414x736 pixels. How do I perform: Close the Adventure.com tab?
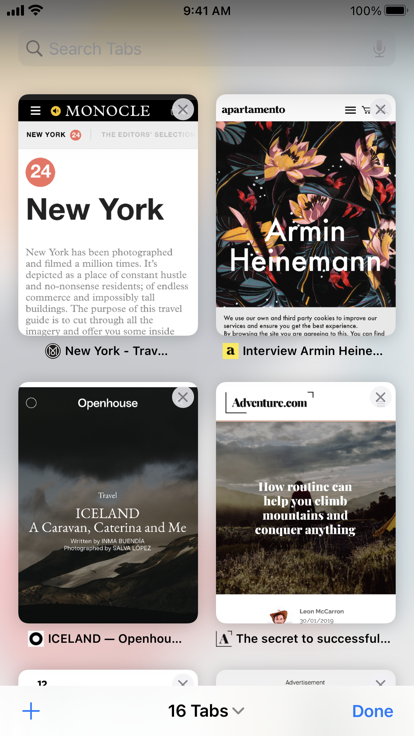coord(381,397)
